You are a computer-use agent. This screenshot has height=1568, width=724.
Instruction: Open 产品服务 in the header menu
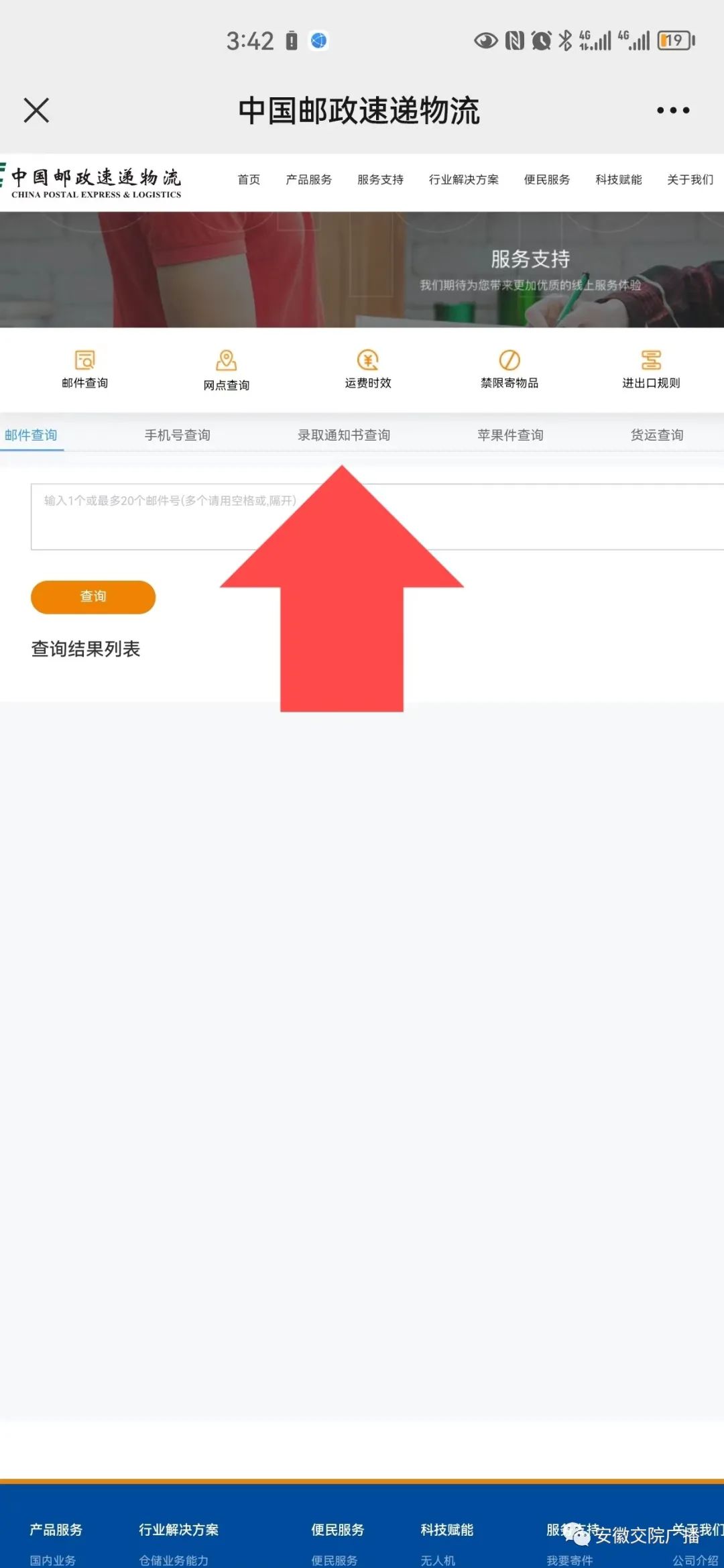[308, 180]
